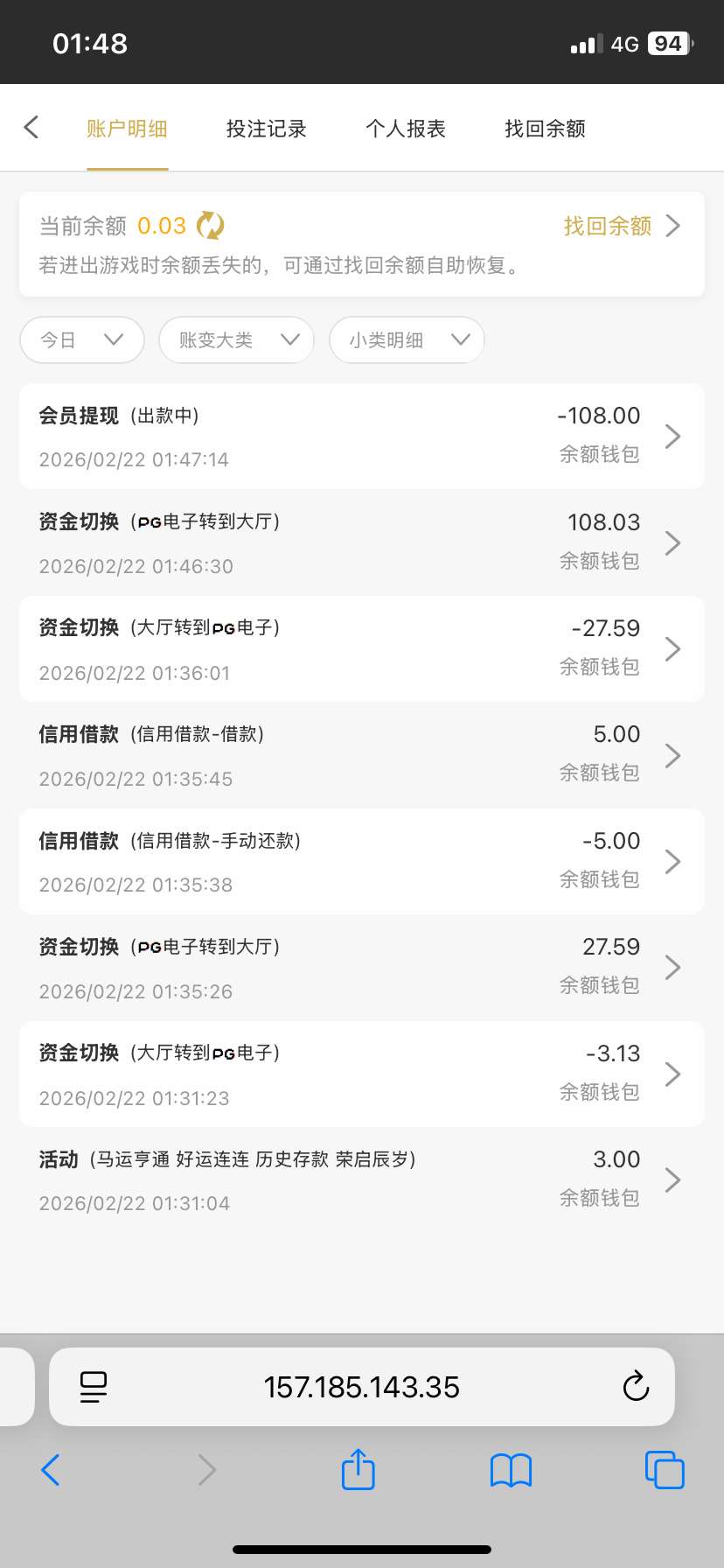
Task: Refresh the current balance amount
Action: [210, 226]
